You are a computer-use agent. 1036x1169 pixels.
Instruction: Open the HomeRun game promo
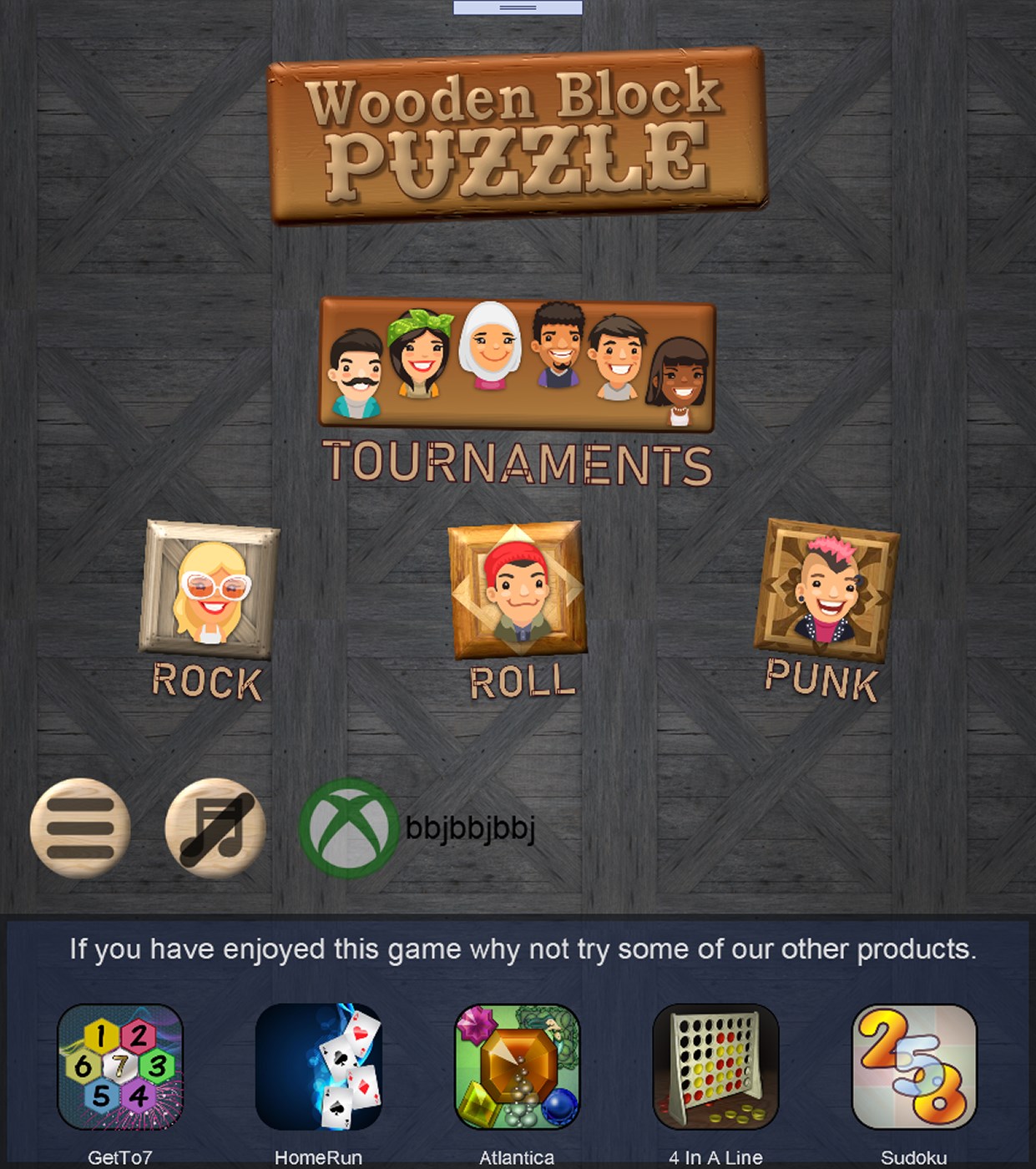318,1066
